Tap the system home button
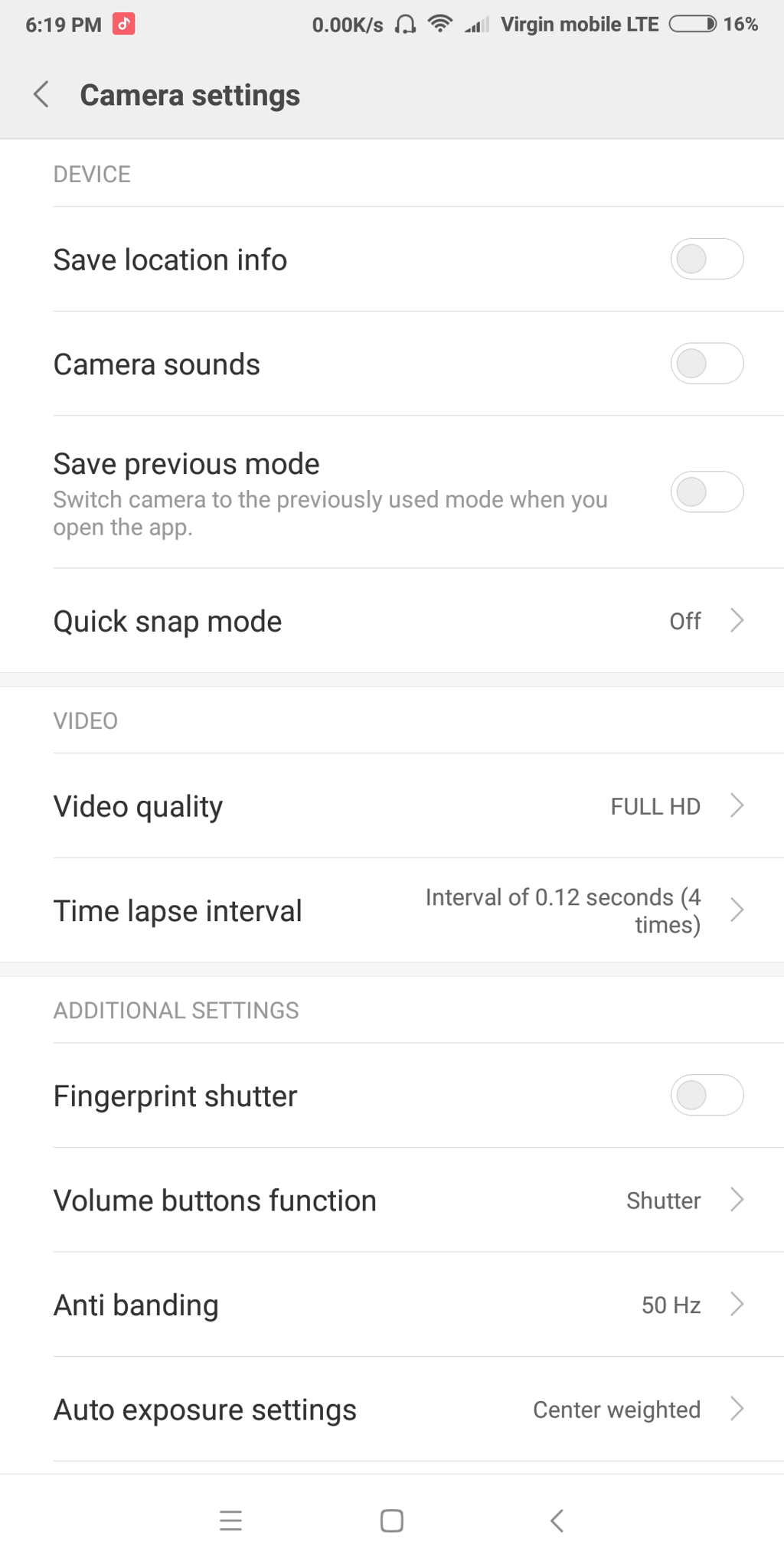 (392, 1521)
